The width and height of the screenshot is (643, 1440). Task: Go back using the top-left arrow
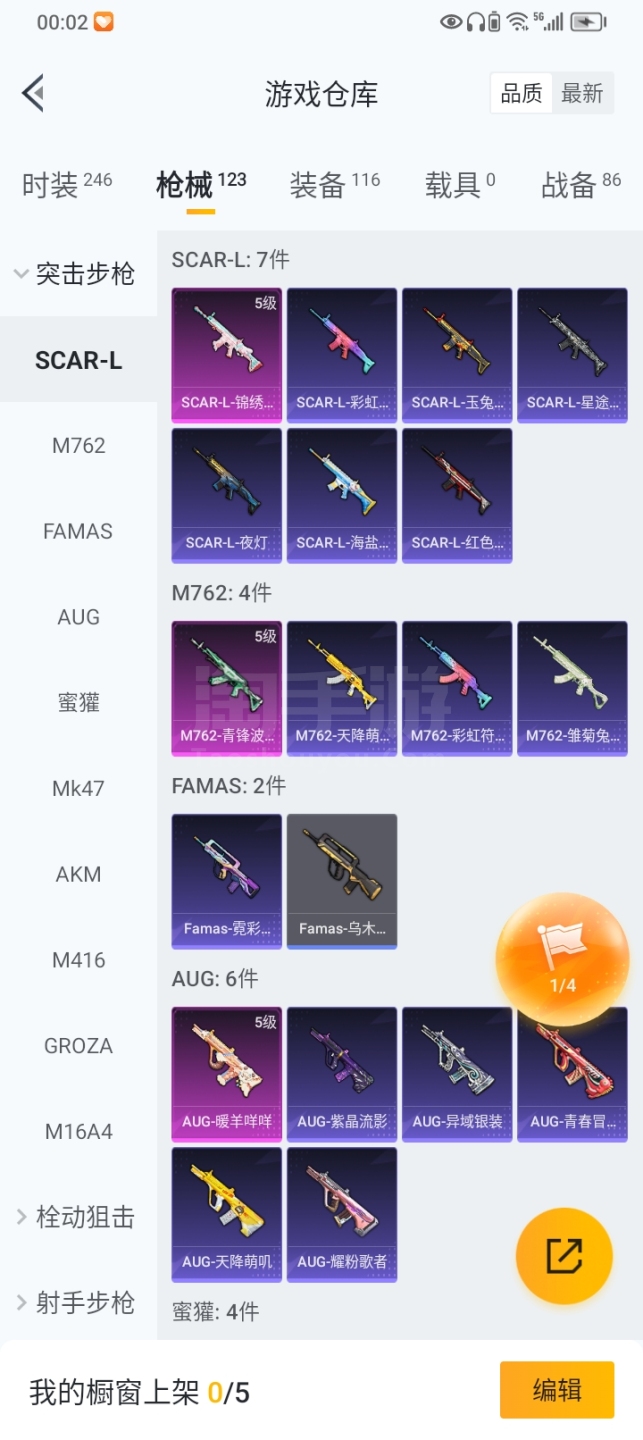pyautogui.click(x=33, y=93)
